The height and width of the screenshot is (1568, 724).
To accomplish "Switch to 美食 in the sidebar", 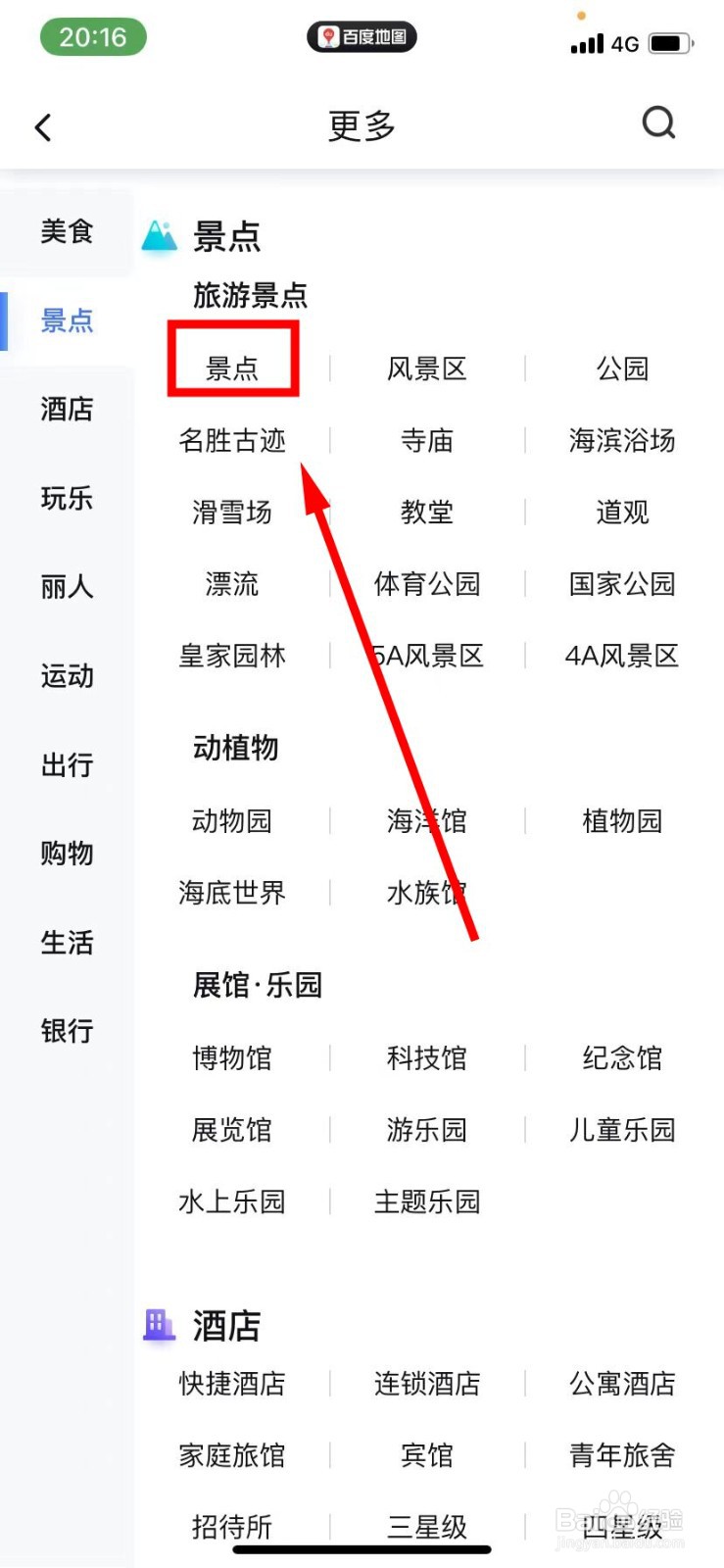I will coord(66,232).
